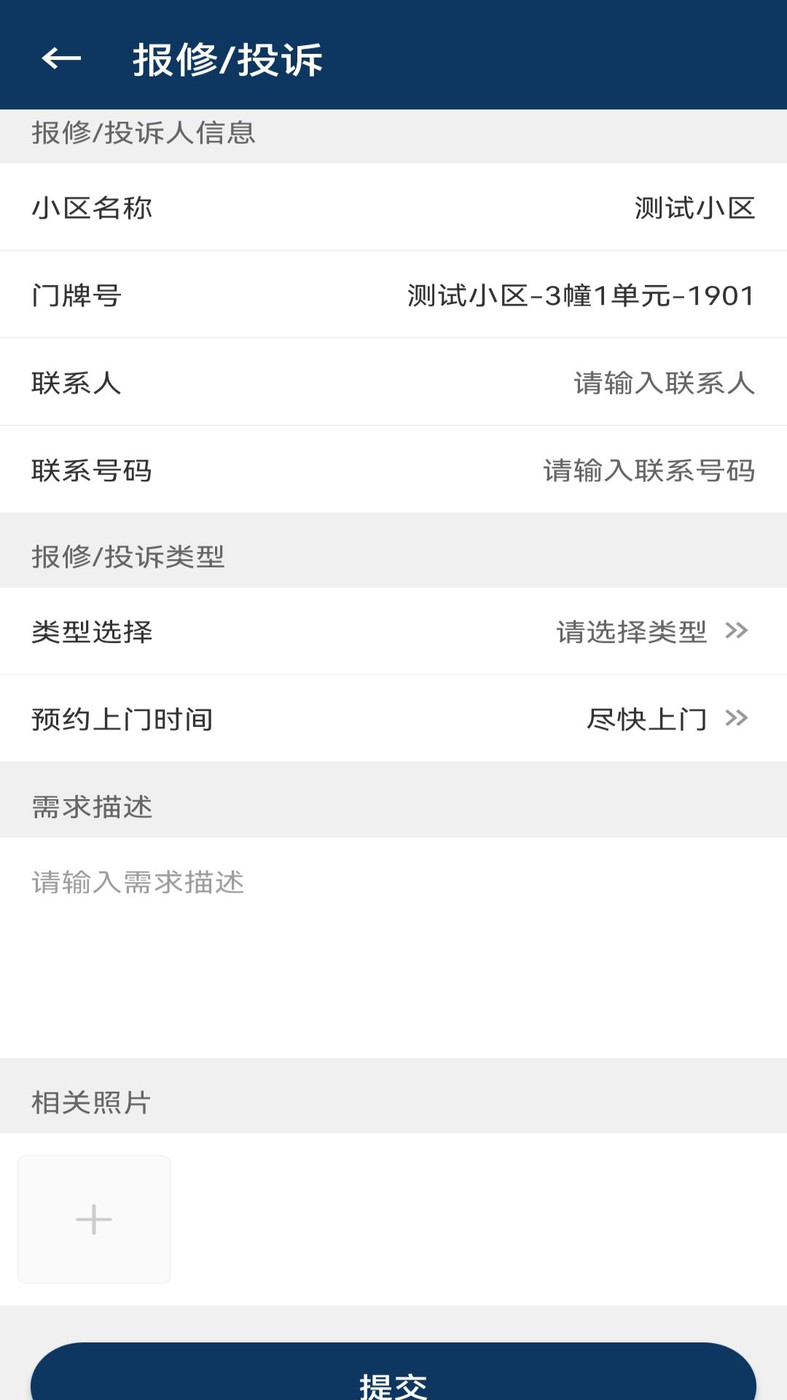Screen dimensions: 787x1400
Task: Click the 测试小区 community name value
Action: pyautogui.click(x=695, y=207)
